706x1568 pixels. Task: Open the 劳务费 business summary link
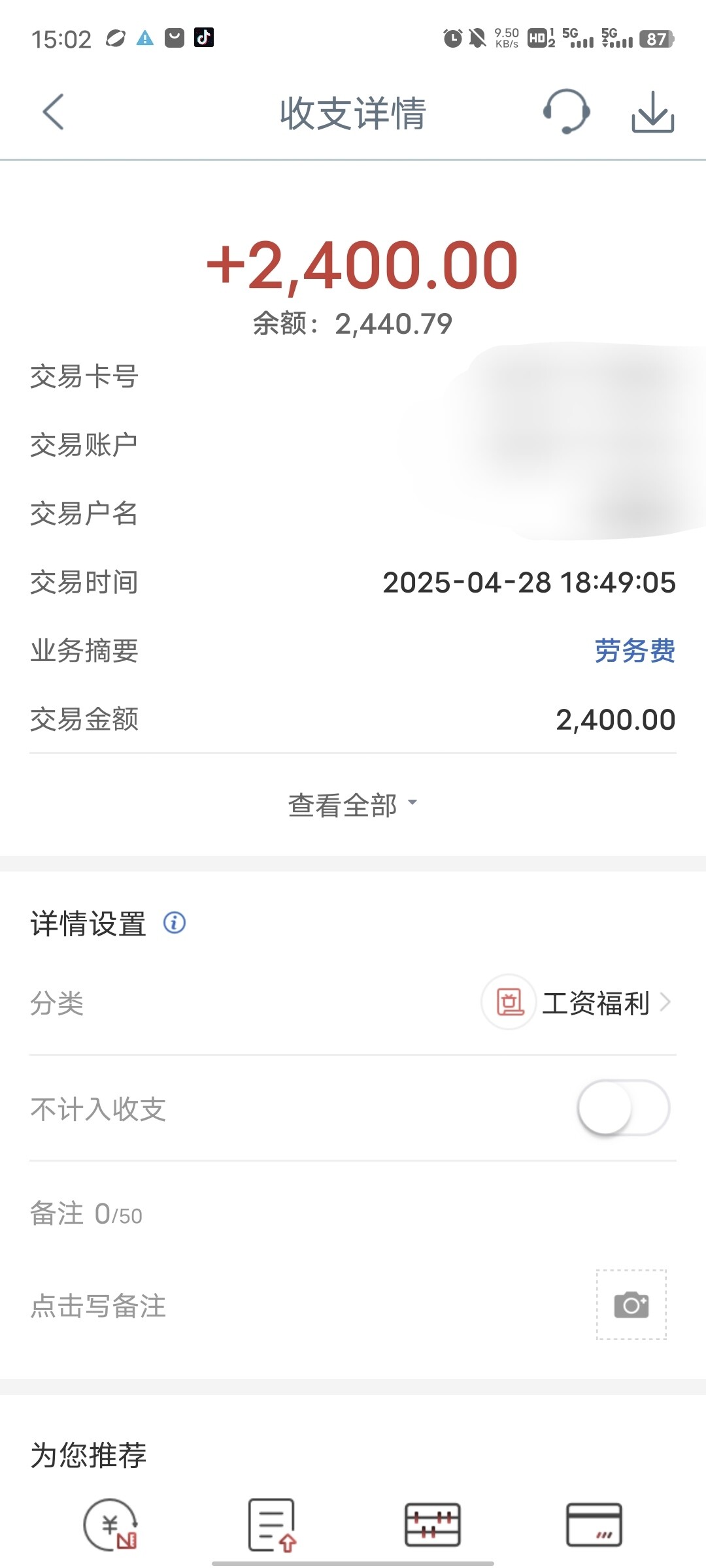pyautogui.click(x=635, y=651)
